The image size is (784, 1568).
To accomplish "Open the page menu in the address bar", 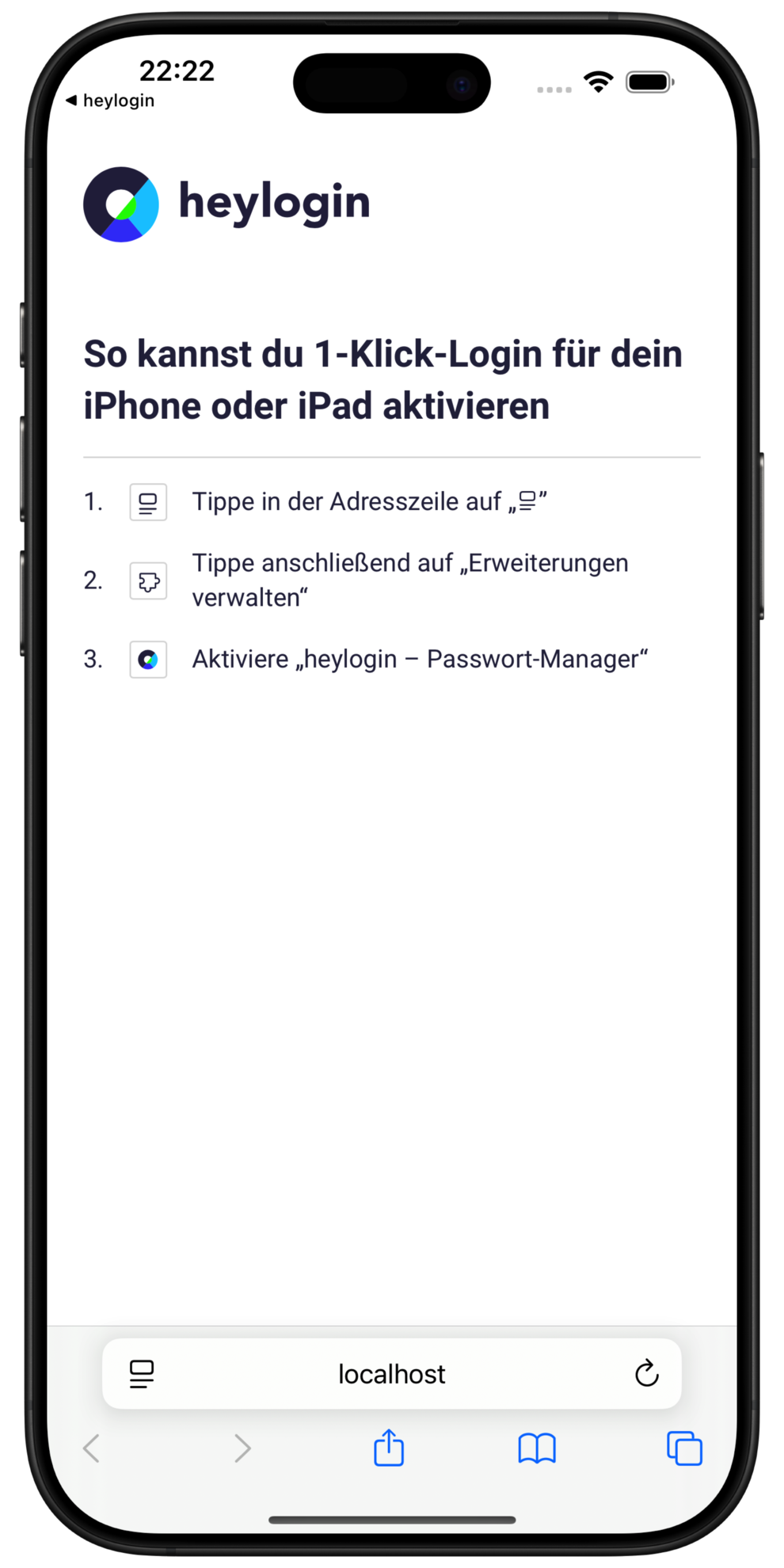I will pyautogui.click(x=142, y=1374).
